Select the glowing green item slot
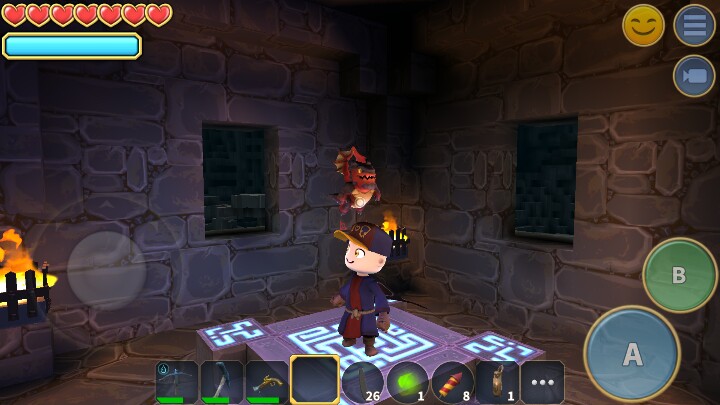720x405 pixels. coord(408,382)
